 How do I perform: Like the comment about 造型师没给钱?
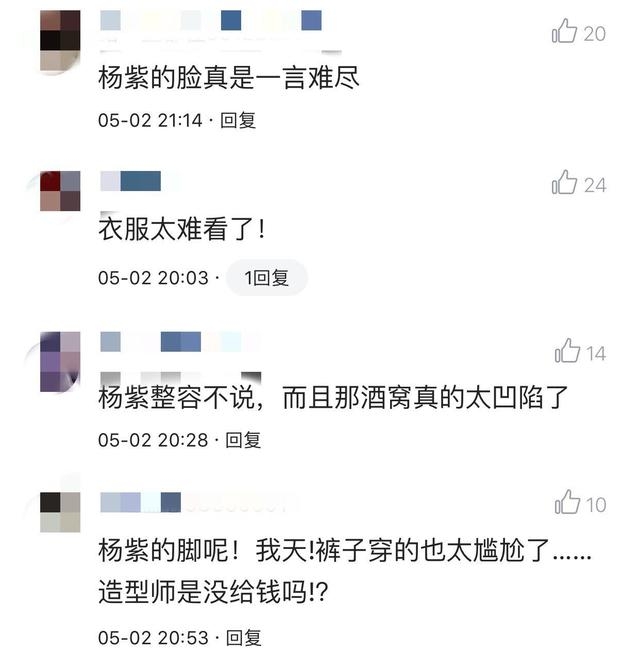[567, 503]
